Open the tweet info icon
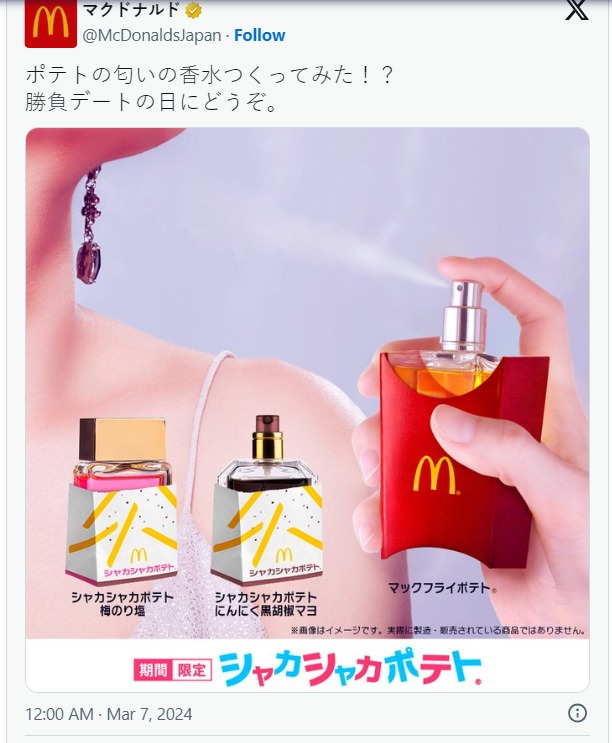The width and height of the screenshot is (612, 743). [577, 713]
